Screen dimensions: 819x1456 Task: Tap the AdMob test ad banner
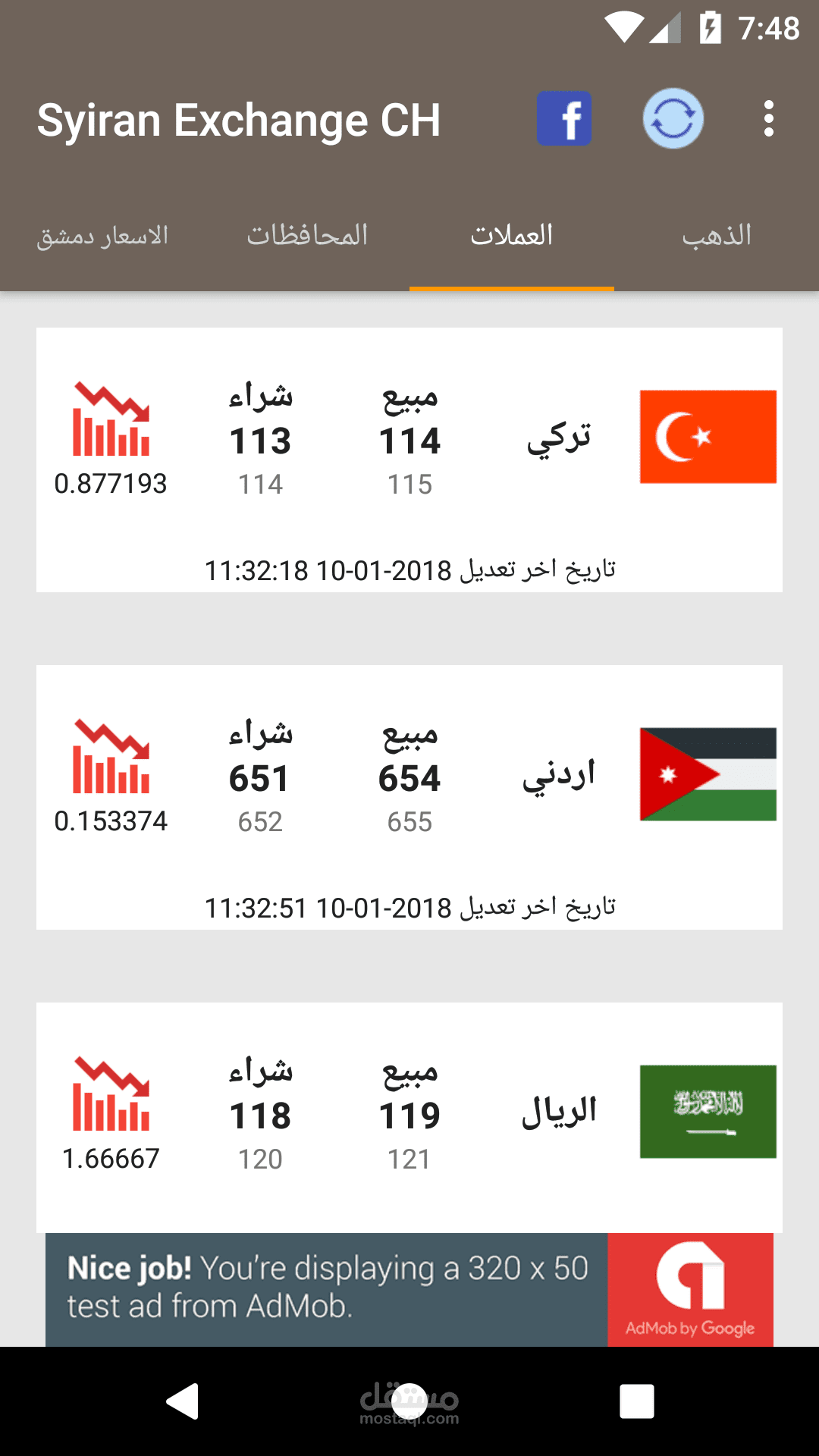(x=409, y=1289)
